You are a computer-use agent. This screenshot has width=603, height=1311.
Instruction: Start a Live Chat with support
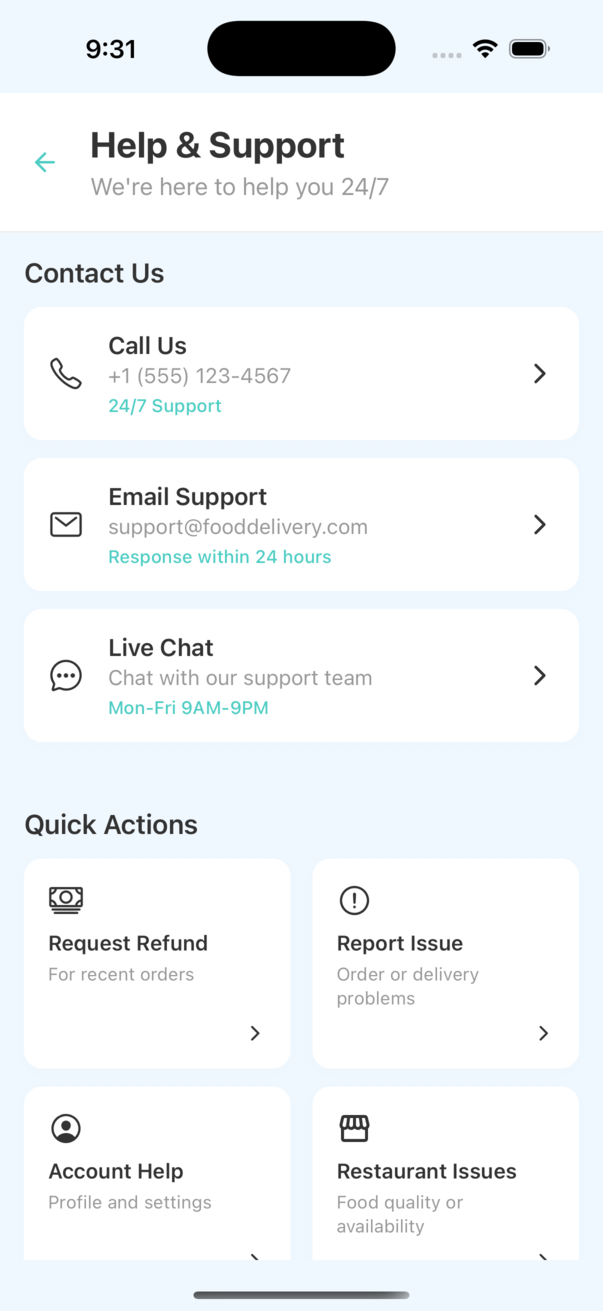(301, 676)
